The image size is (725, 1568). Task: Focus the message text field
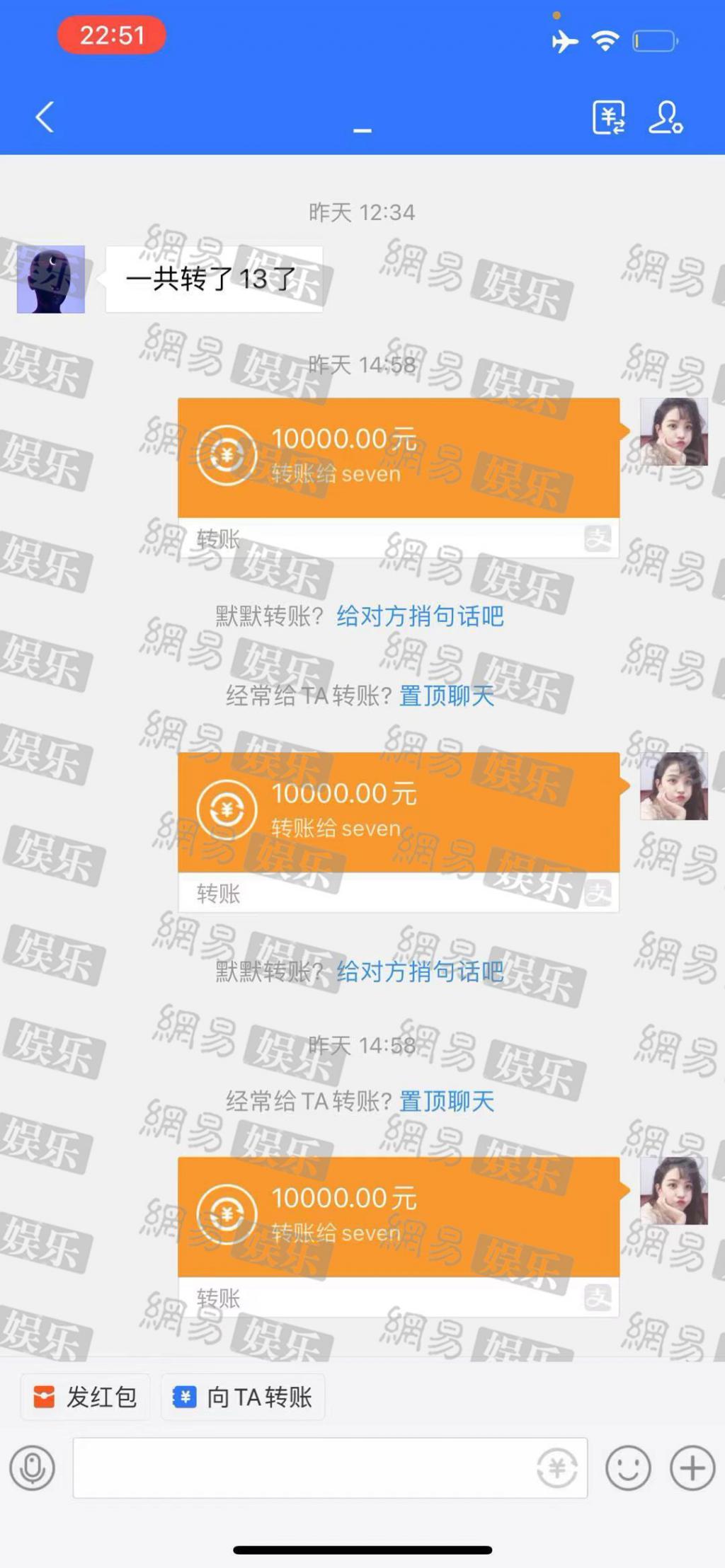(x=304, y=1468)
